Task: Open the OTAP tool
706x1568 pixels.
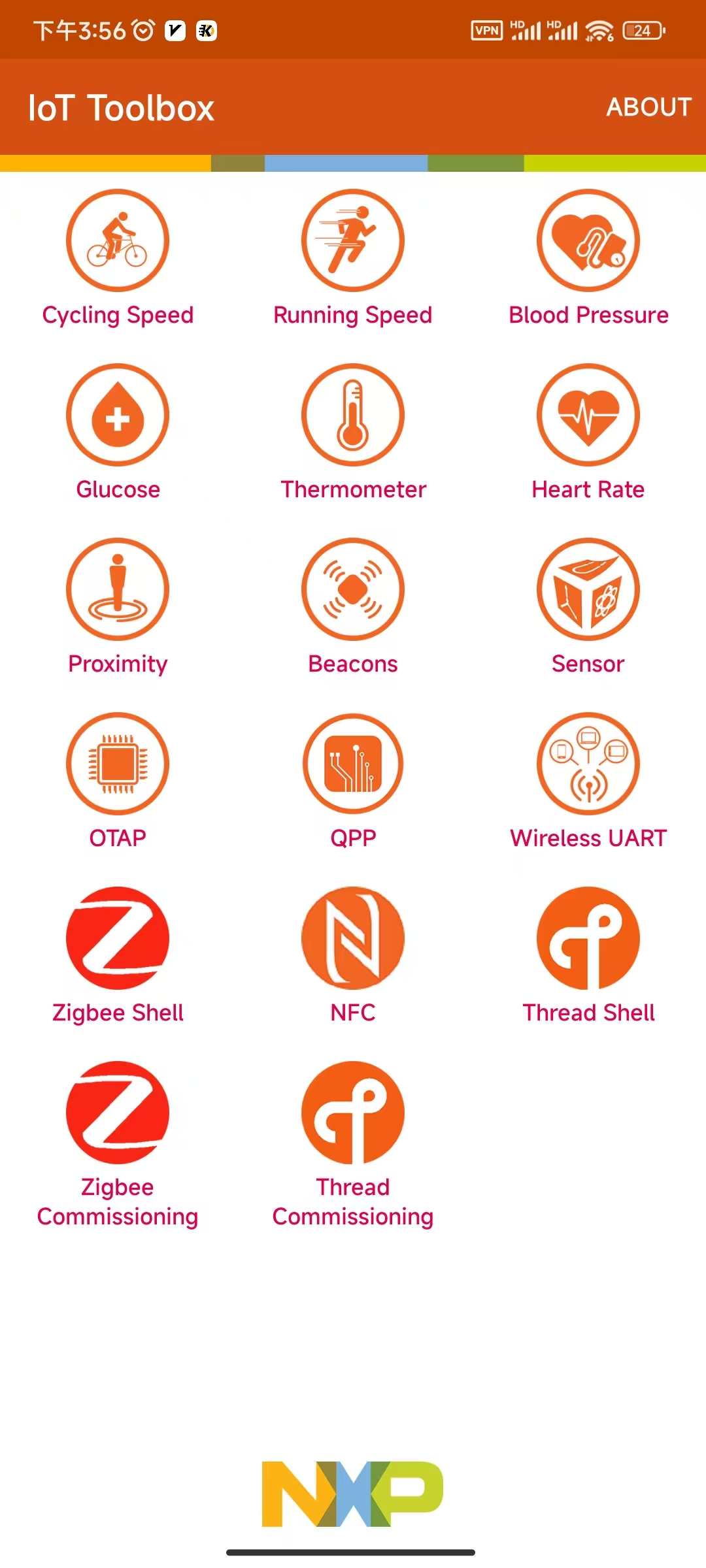Action: (x=118, y=764)
